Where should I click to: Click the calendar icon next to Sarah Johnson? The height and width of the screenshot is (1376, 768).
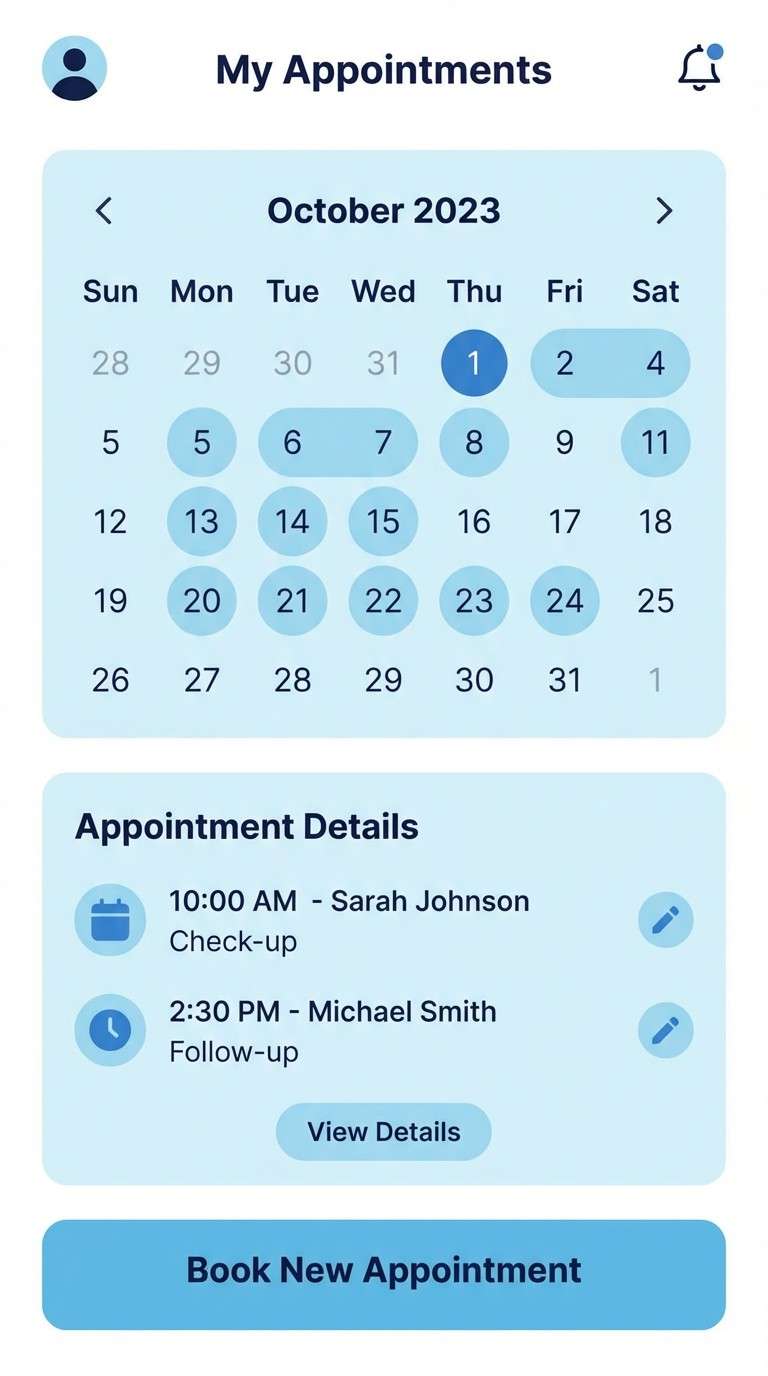pyautogui.click(x=110, y=919)
